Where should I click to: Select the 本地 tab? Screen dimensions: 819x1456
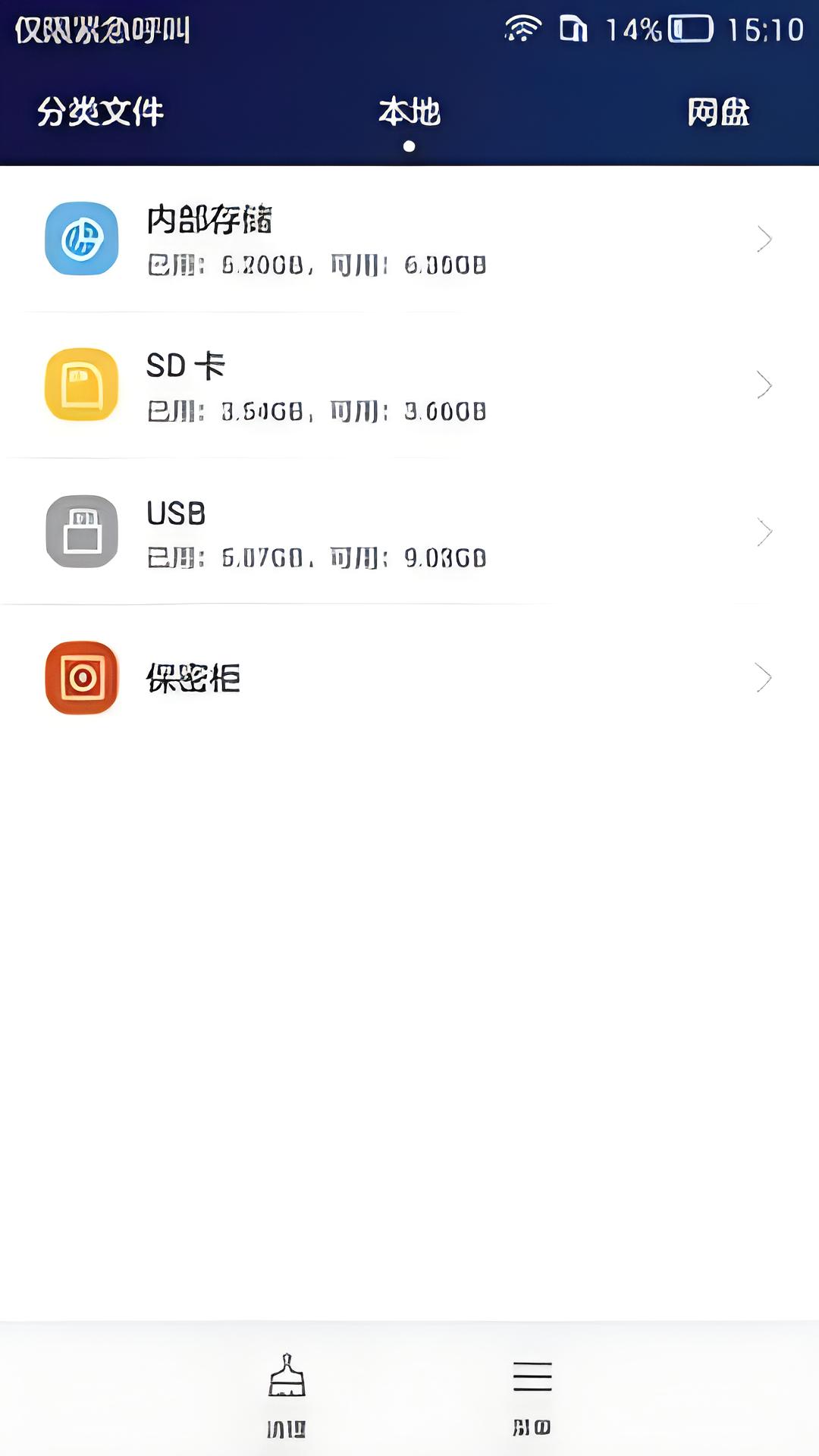point(409,112)
